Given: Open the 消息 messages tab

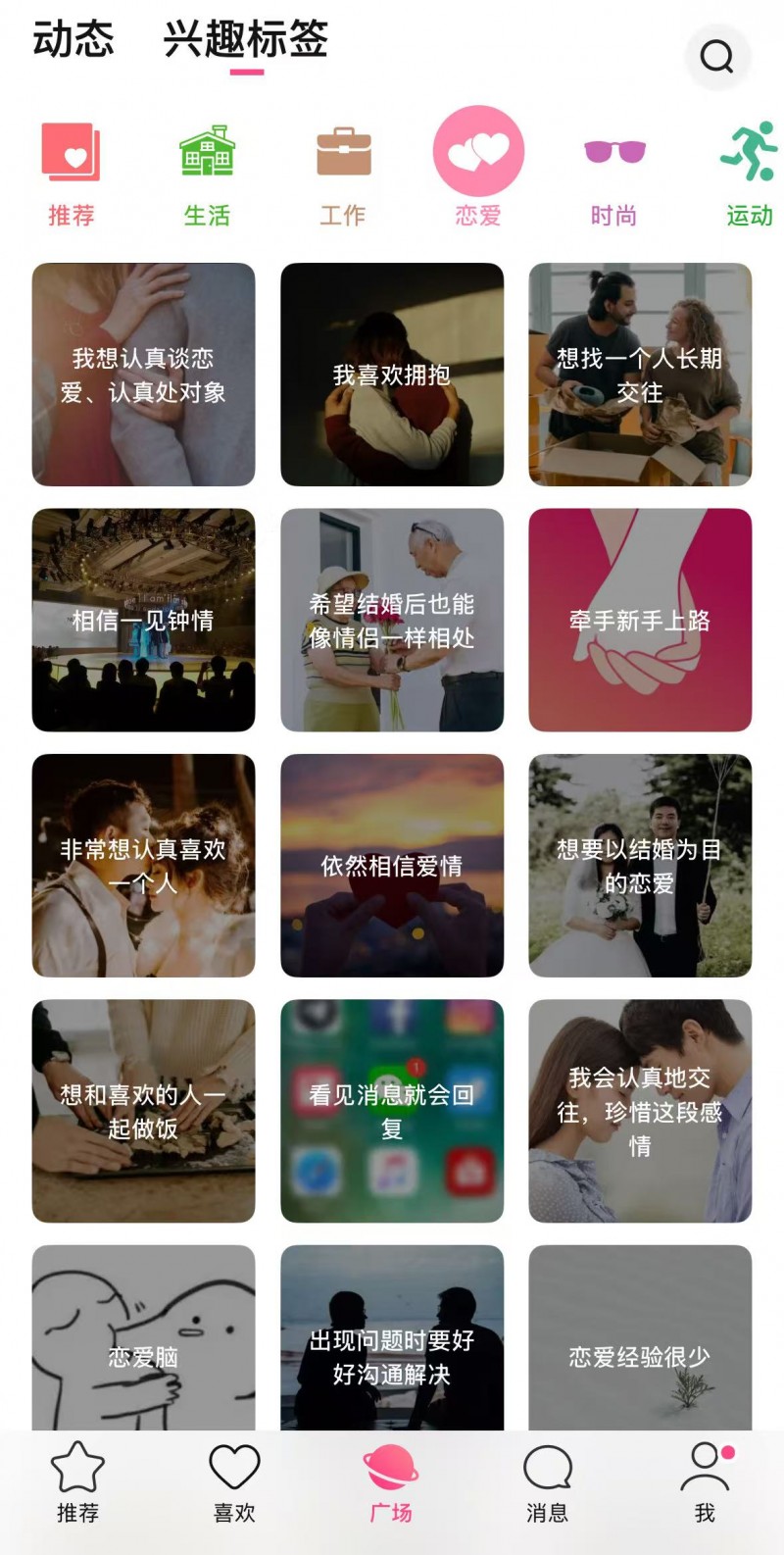Looking at the screenshot, I should tap(547, 1482).
